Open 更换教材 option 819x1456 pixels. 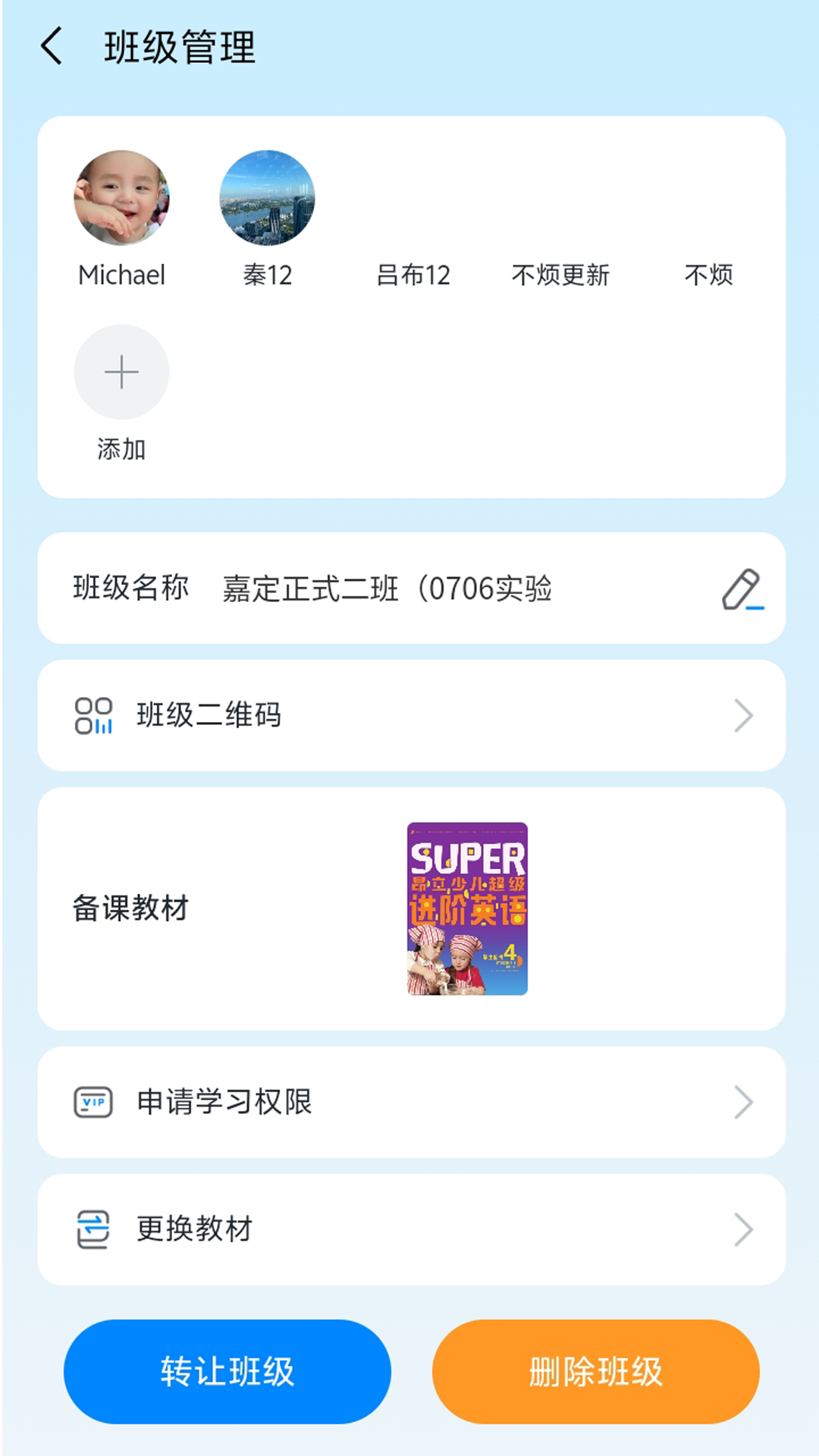(x=411, y=1229)
